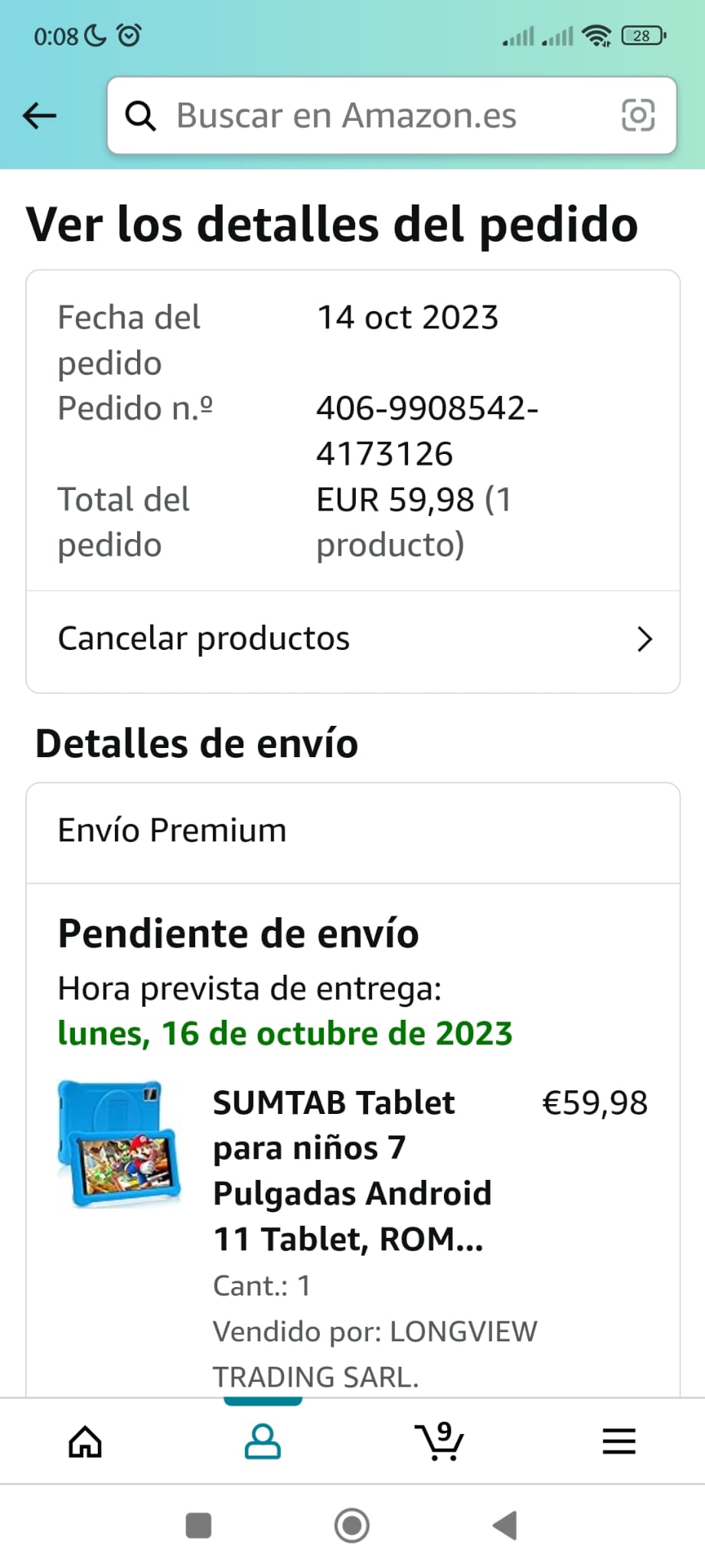This screenshot has height=1568, width=705.
Task: Open the hamburger menu tab
Action: [x=619, y=1442]
